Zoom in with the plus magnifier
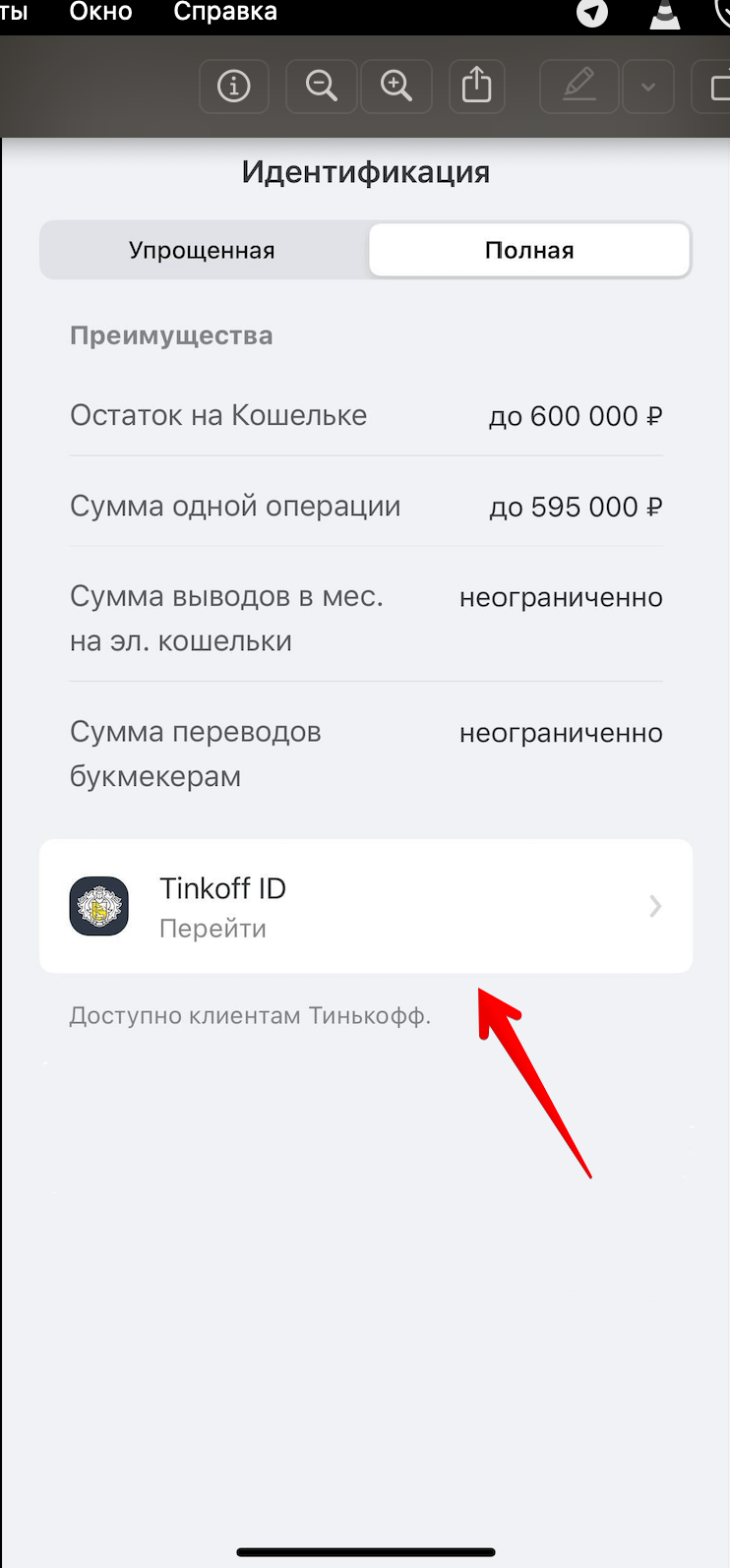Image resolution: width=730 pixels, height=1568 pixels. click(x=396, y=87)
